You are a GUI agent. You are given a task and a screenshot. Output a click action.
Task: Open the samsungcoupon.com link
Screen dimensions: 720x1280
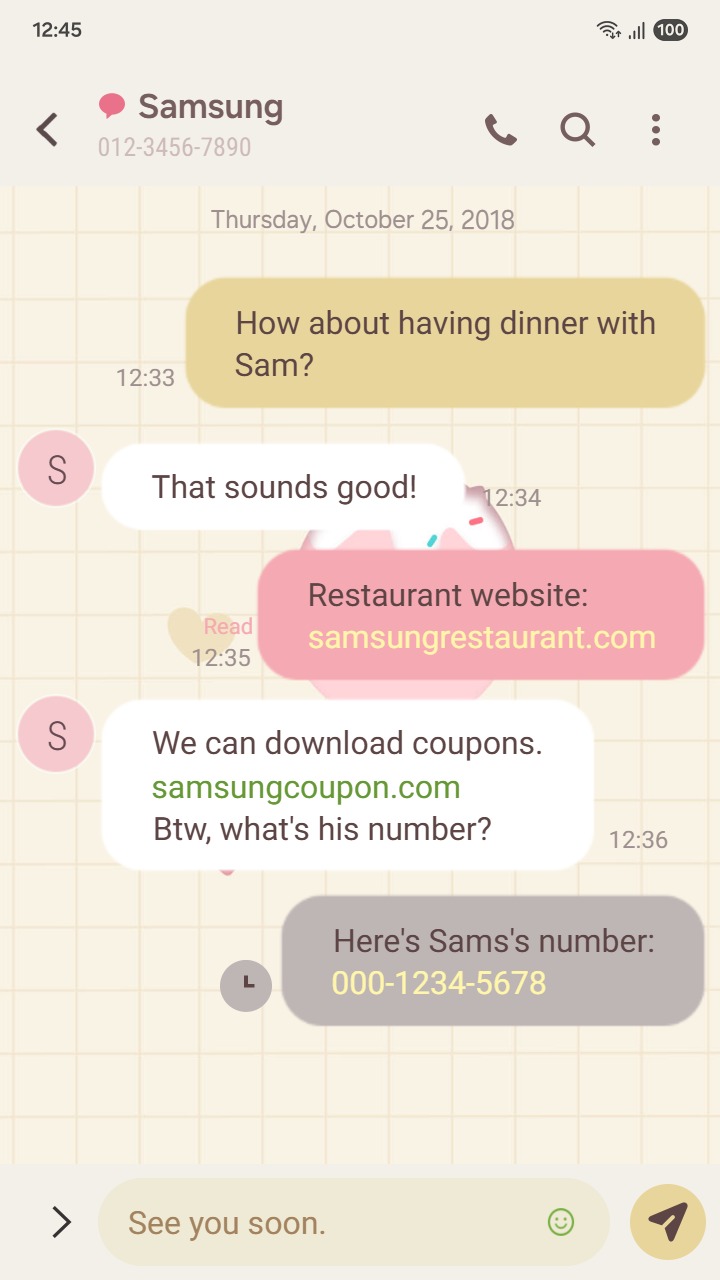(x=306, y=787)
